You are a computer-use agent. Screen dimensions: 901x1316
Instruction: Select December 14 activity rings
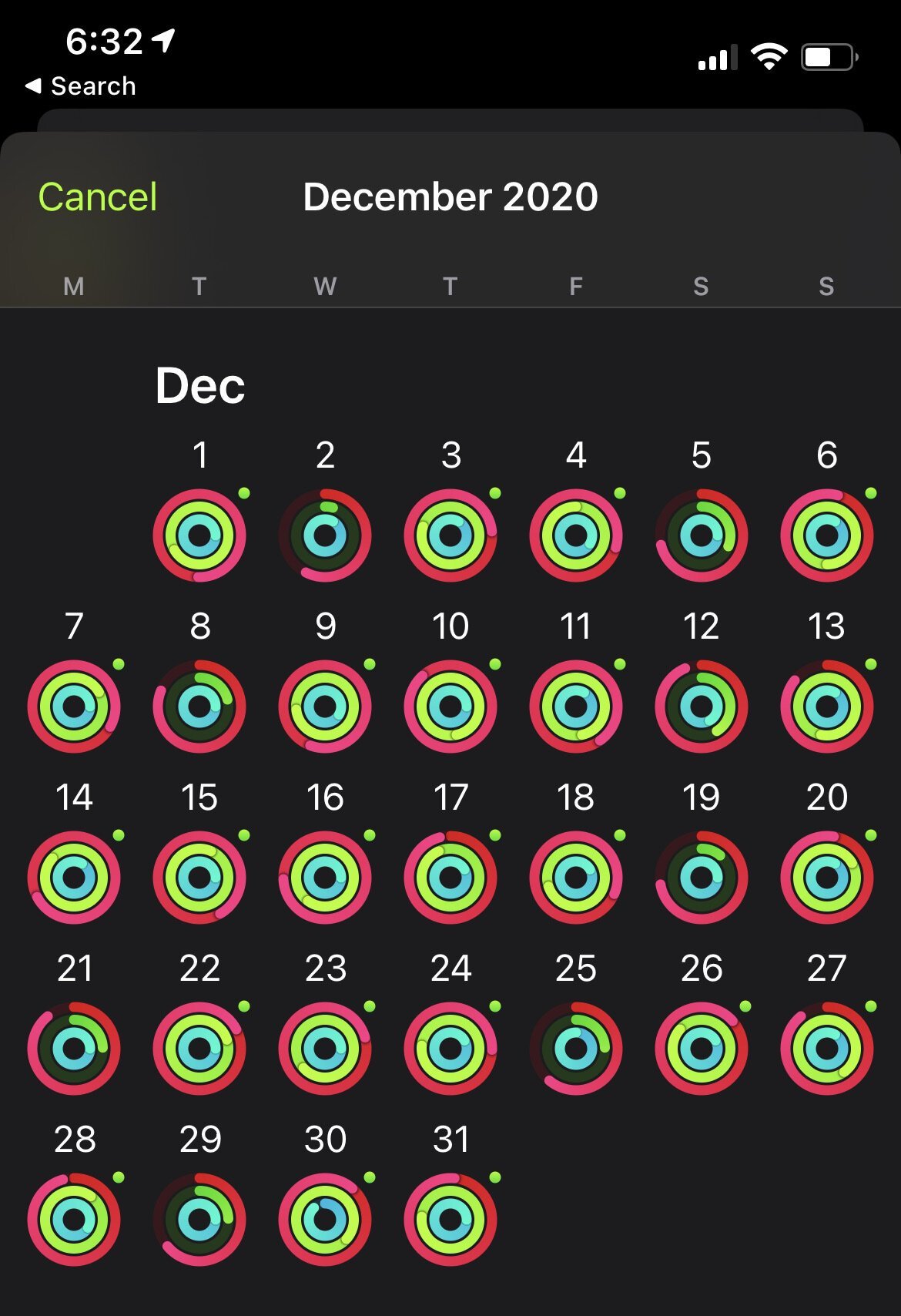74,877
